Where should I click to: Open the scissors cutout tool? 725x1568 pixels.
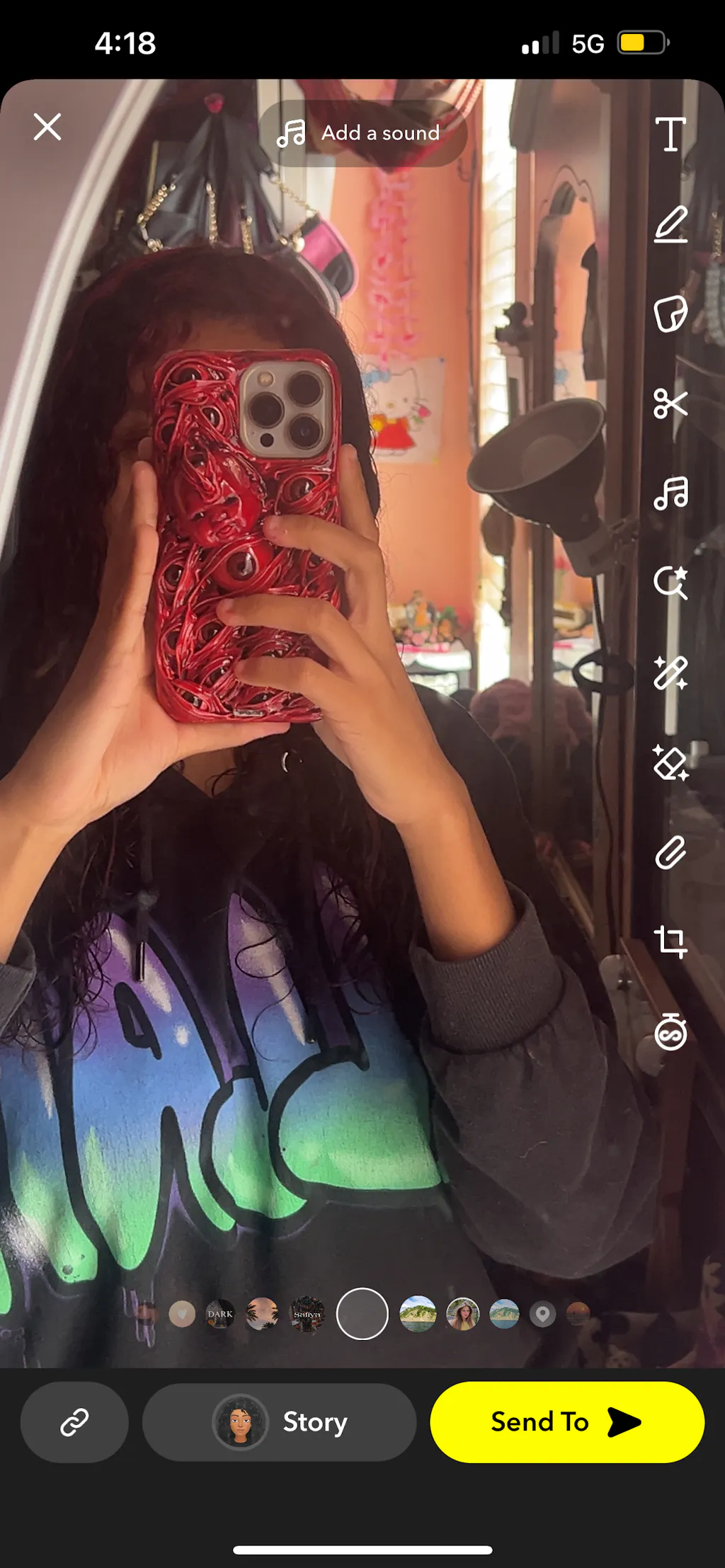click(x=670, y=404)
